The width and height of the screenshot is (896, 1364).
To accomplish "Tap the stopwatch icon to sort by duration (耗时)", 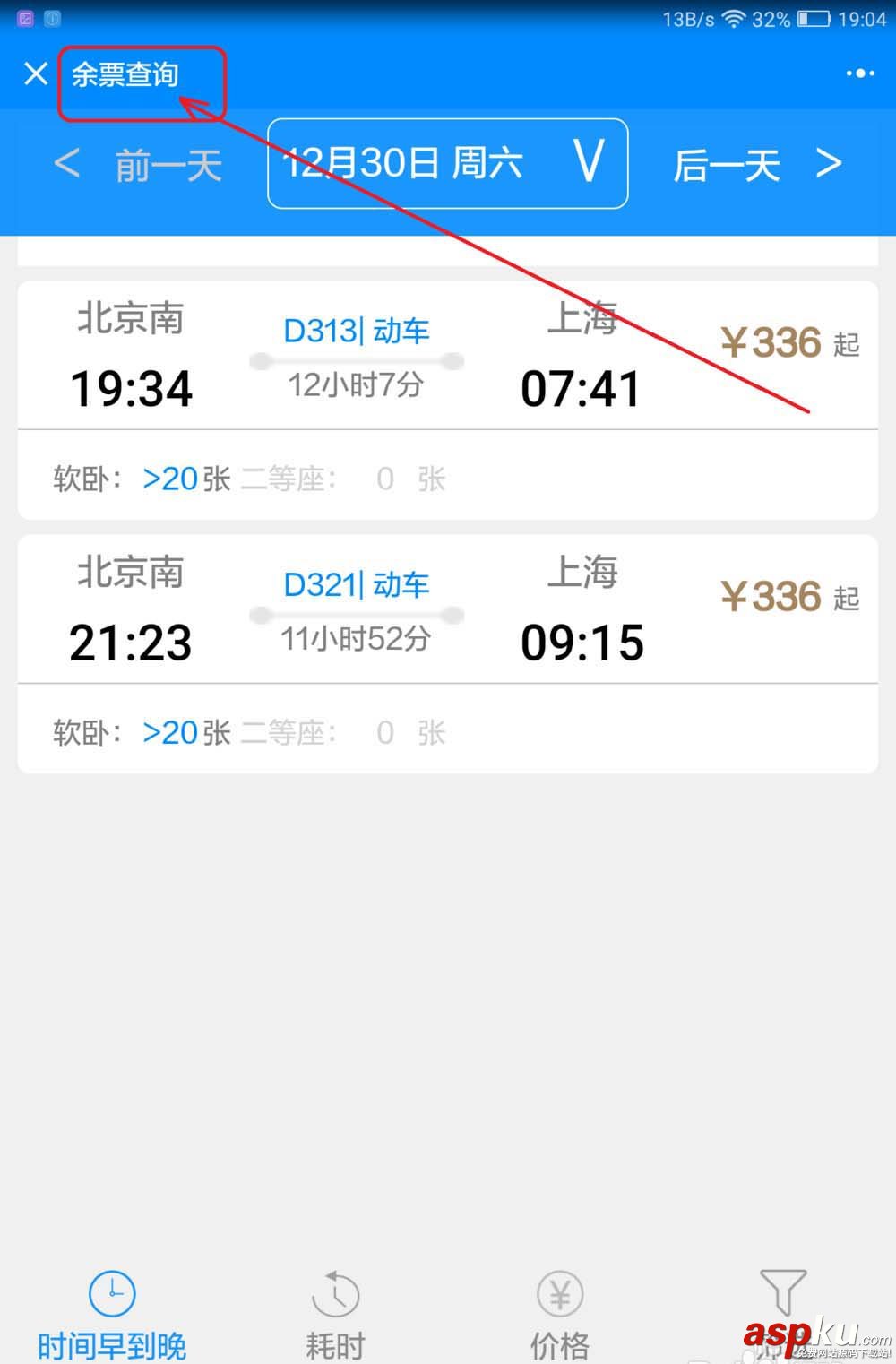I will [335, 1295].
